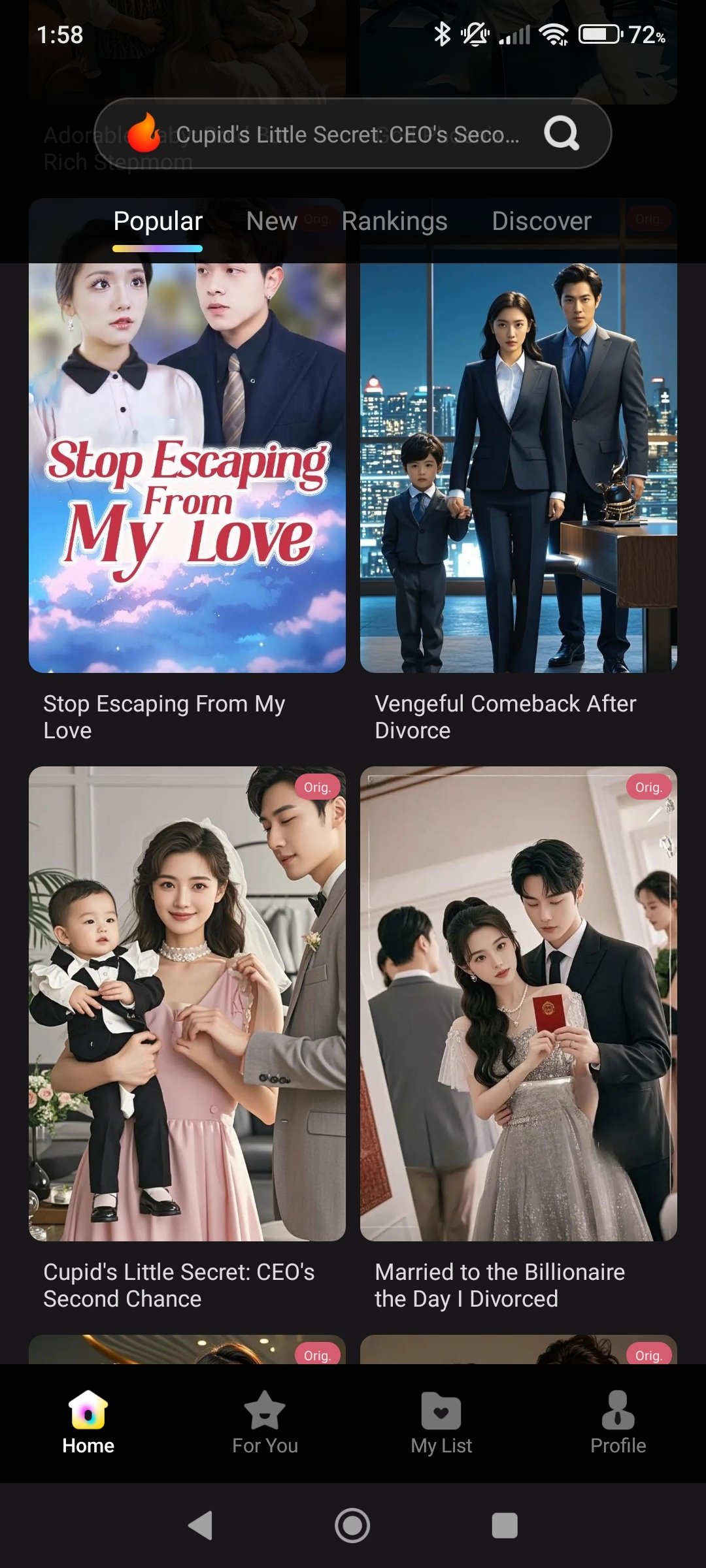The width and height of the screenshot is (706, 1568).
Task: Select the Popular tab
Action: coord(158,221)
